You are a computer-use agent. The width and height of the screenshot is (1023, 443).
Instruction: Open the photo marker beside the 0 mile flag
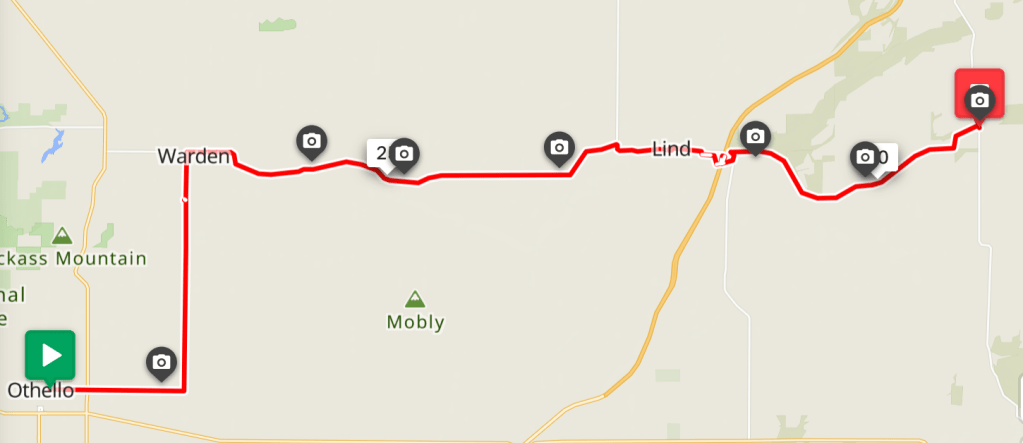[865, 156]
